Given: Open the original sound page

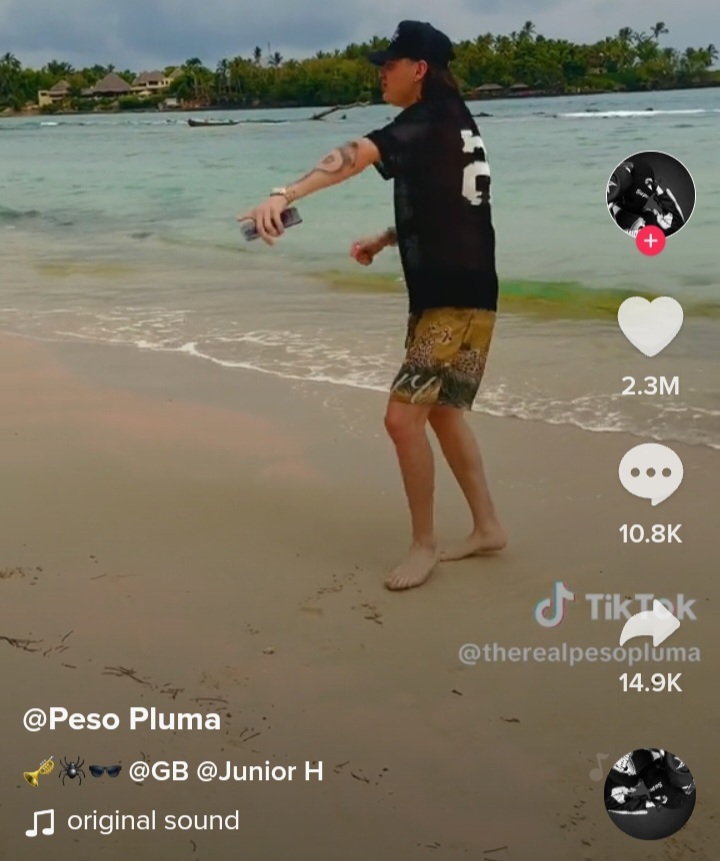Looking at the screenshot, I should [152, 821].
